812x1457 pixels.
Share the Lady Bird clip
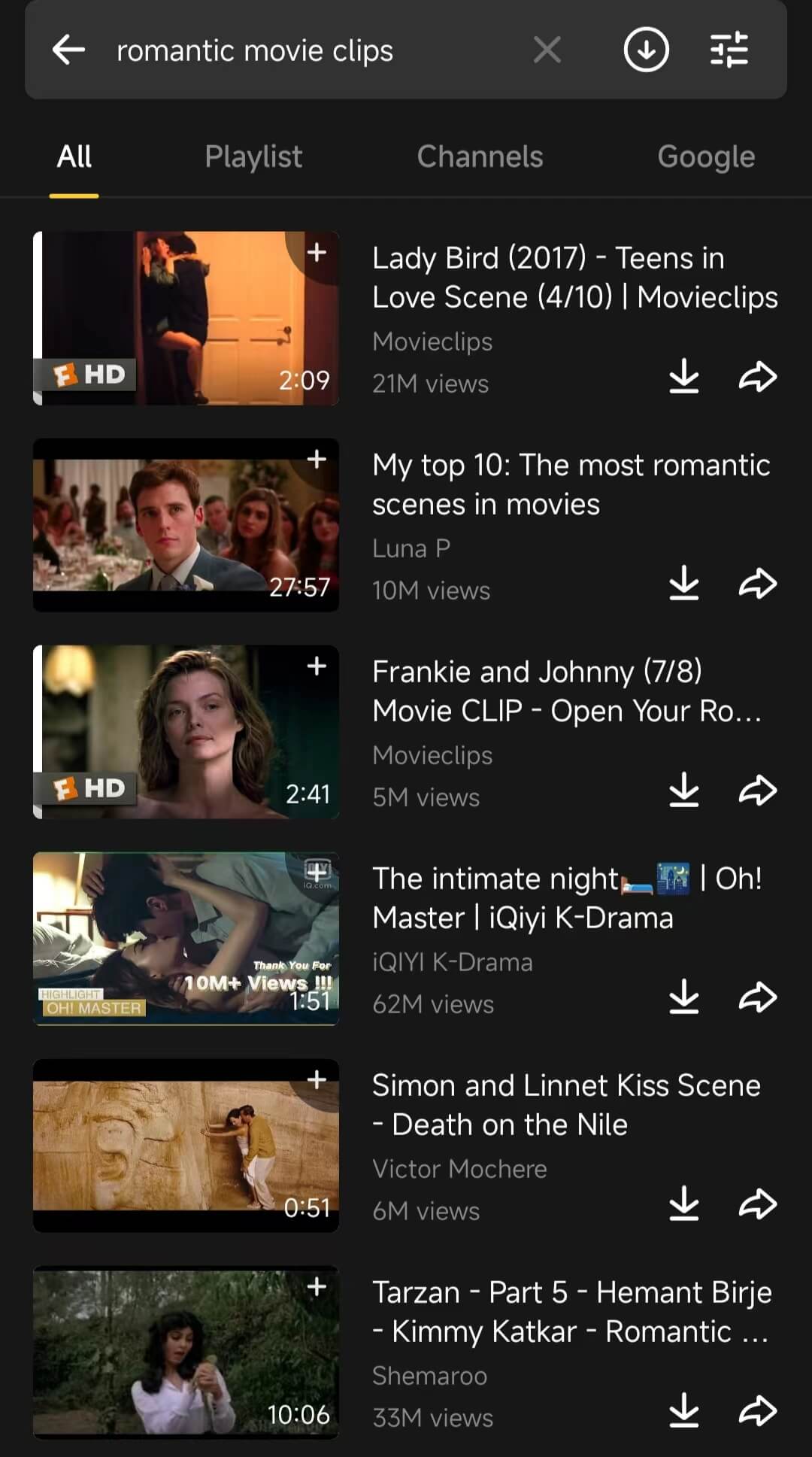757,378
